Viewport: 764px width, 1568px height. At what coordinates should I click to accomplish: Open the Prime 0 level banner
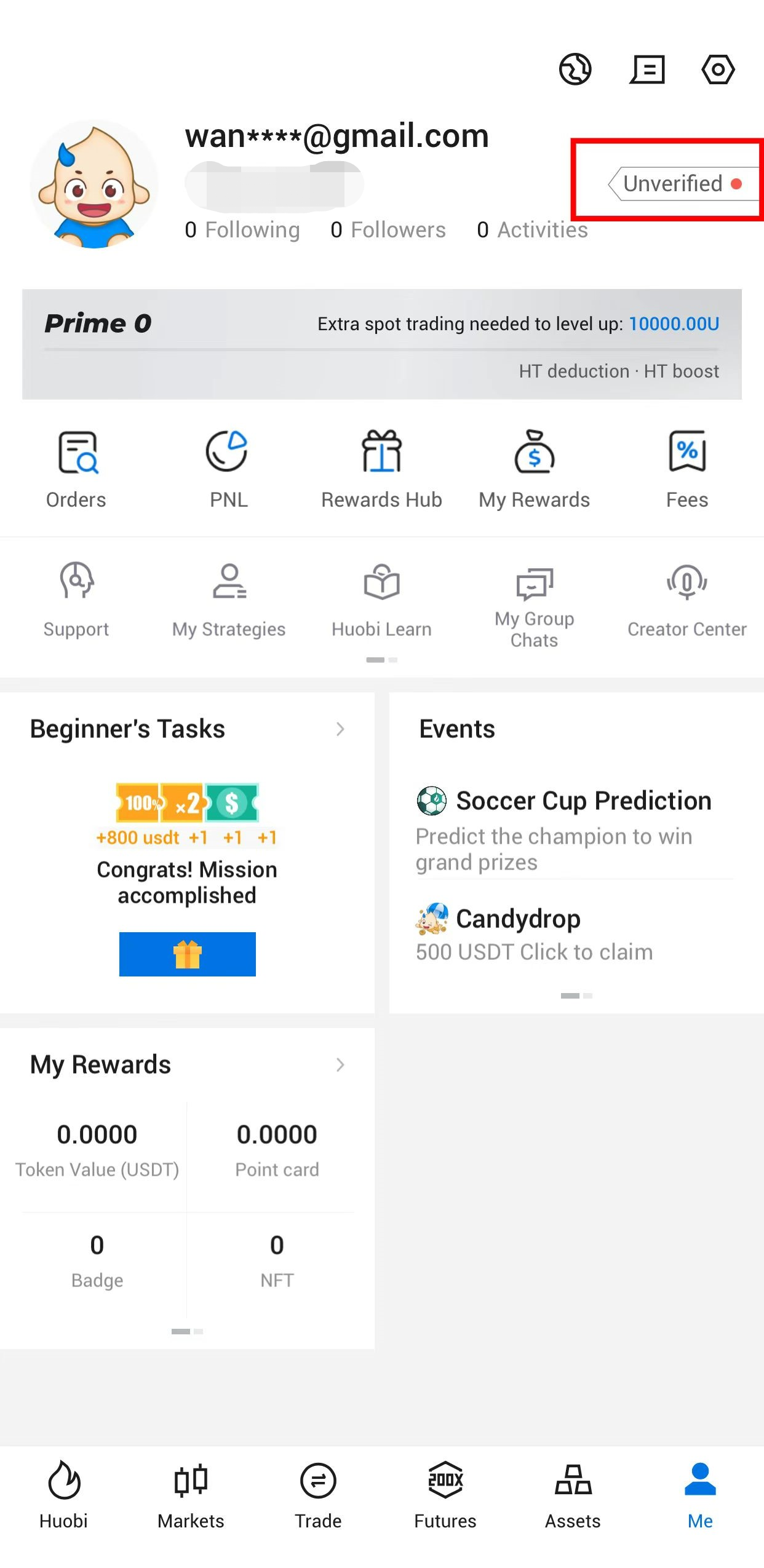point(381,344)
